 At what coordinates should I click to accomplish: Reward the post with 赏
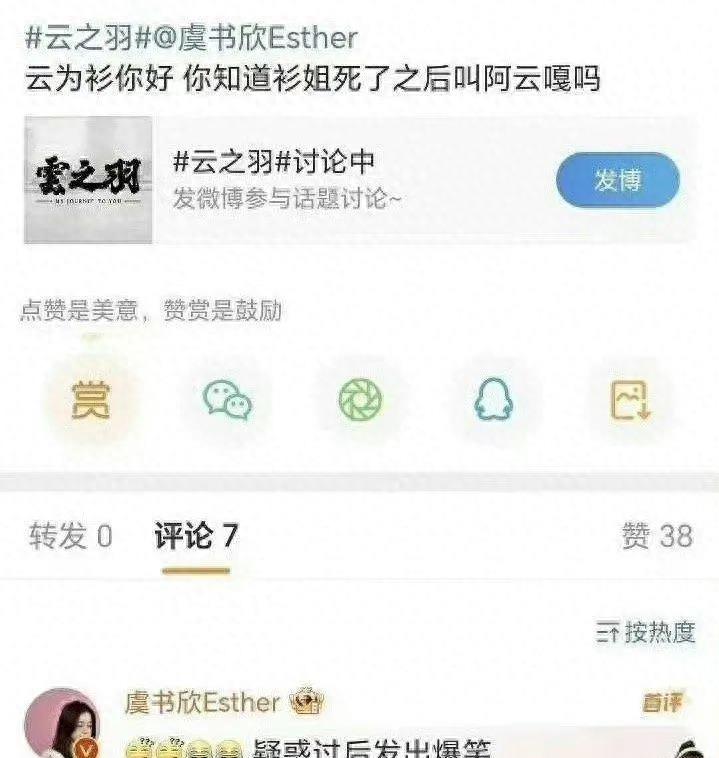pyautogui.click(x=90, y=401)
